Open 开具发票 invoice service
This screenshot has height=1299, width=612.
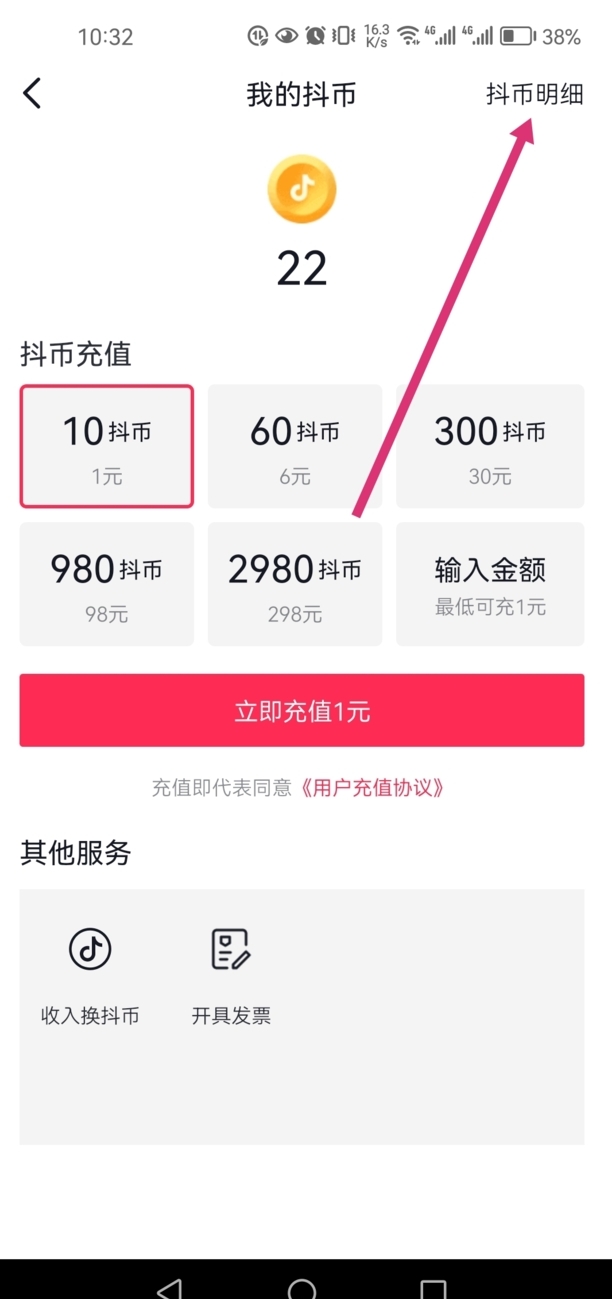click(x=231, y=973)
